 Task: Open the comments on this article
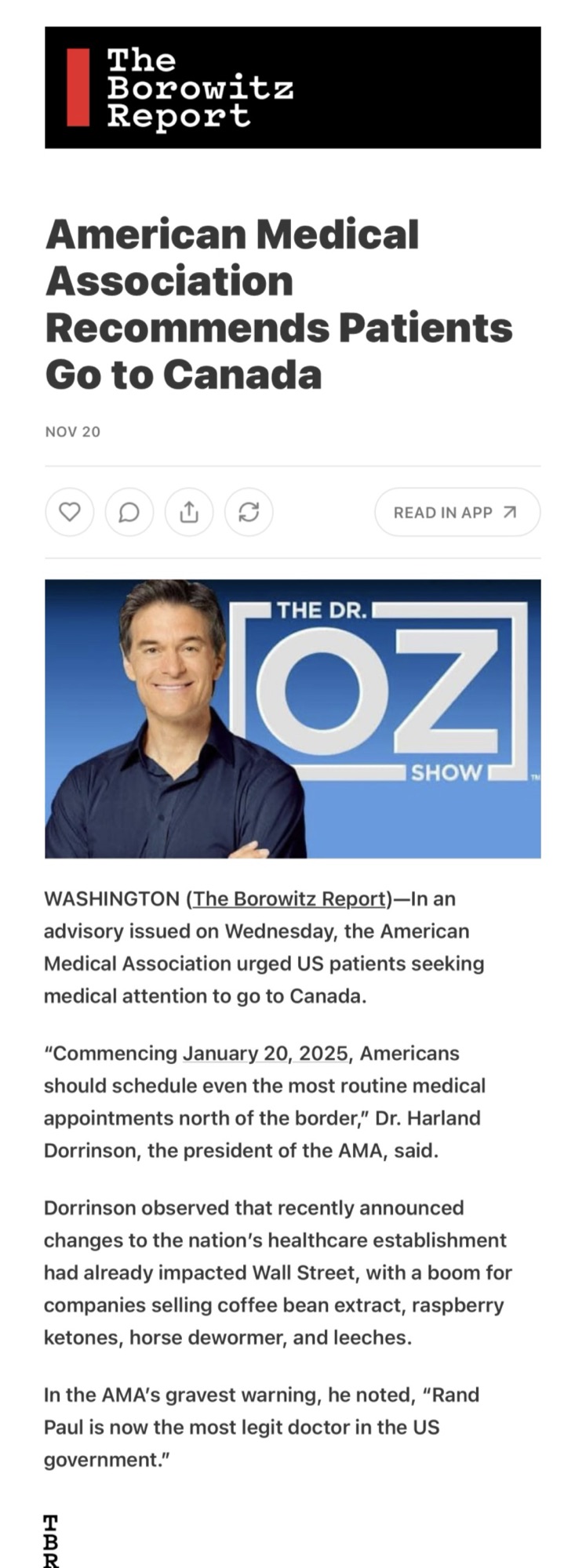129,512
